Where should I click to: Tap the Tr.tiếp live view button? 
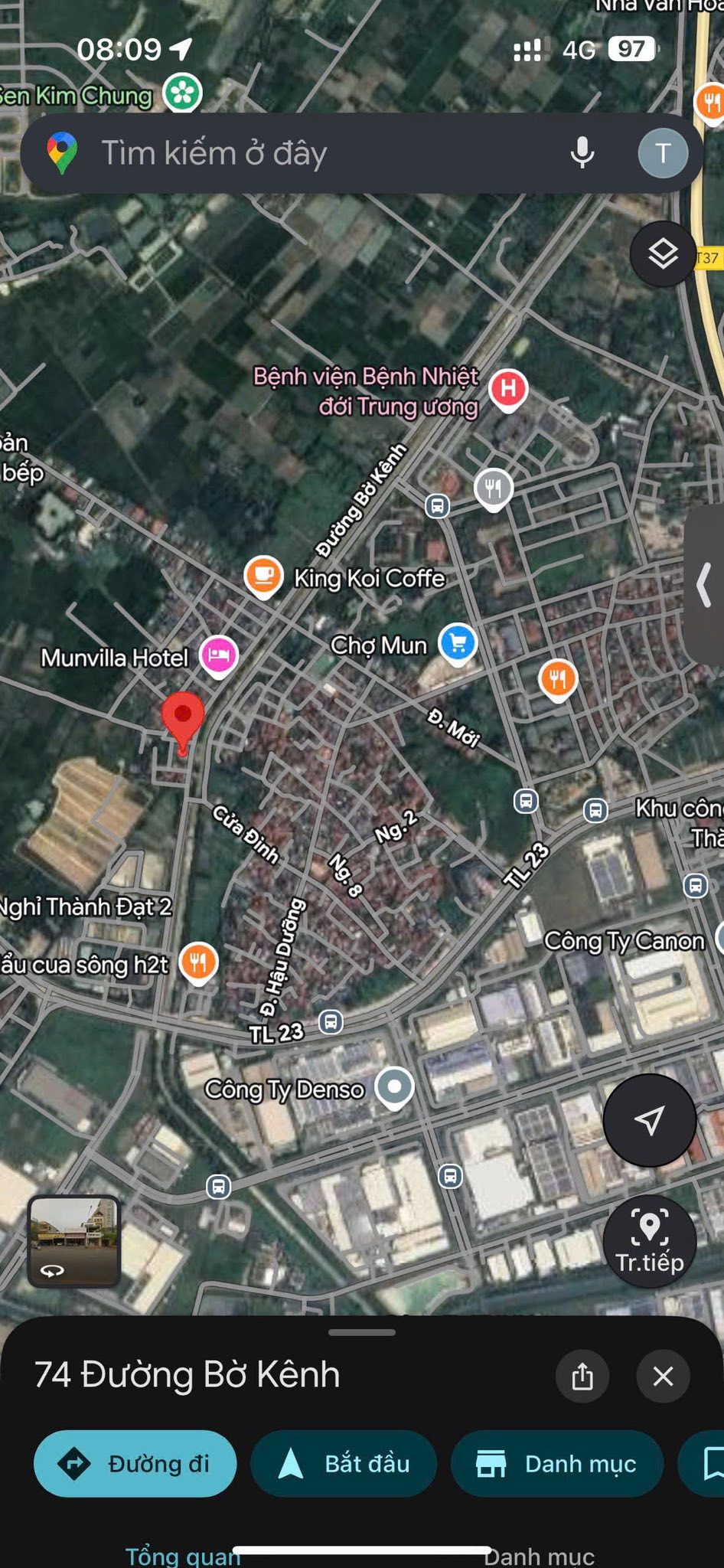click(x=649, y=1241)
